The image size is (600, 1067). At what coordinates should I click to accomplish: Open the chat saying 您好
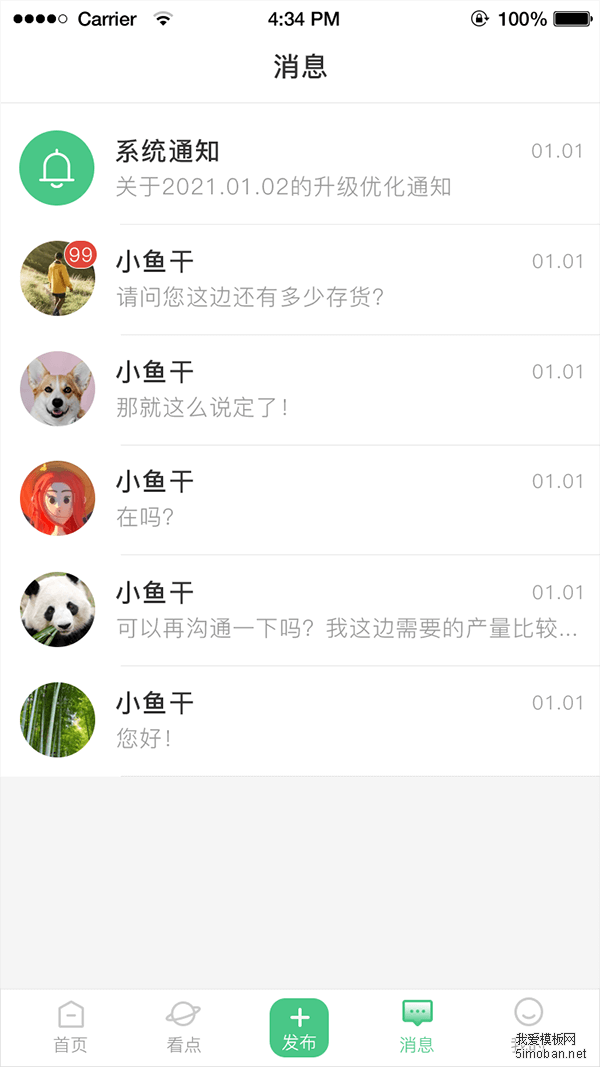[300, 720]
